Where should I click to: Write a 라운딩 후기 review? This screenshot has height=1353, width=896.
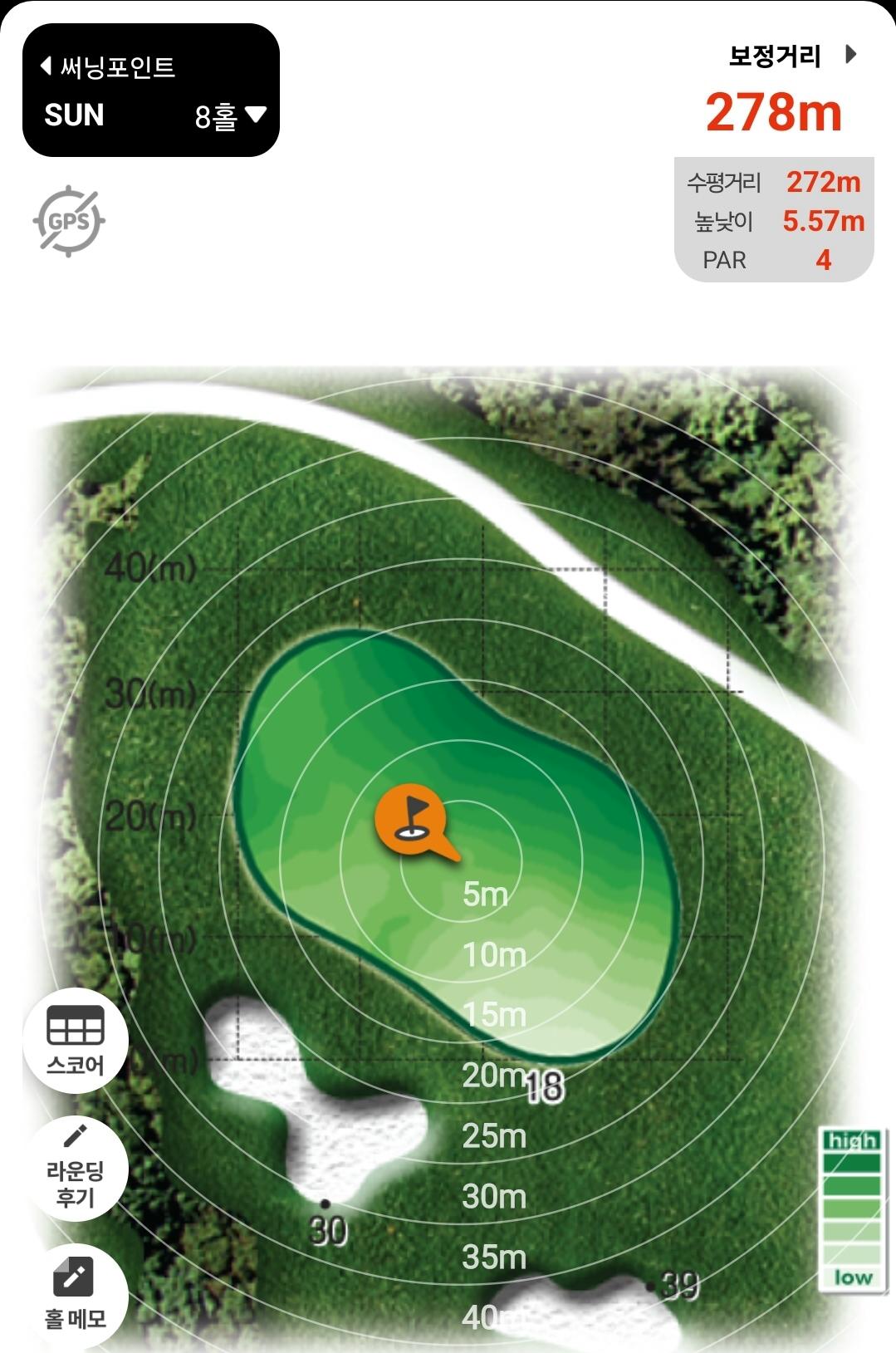tap(76, 1168)
